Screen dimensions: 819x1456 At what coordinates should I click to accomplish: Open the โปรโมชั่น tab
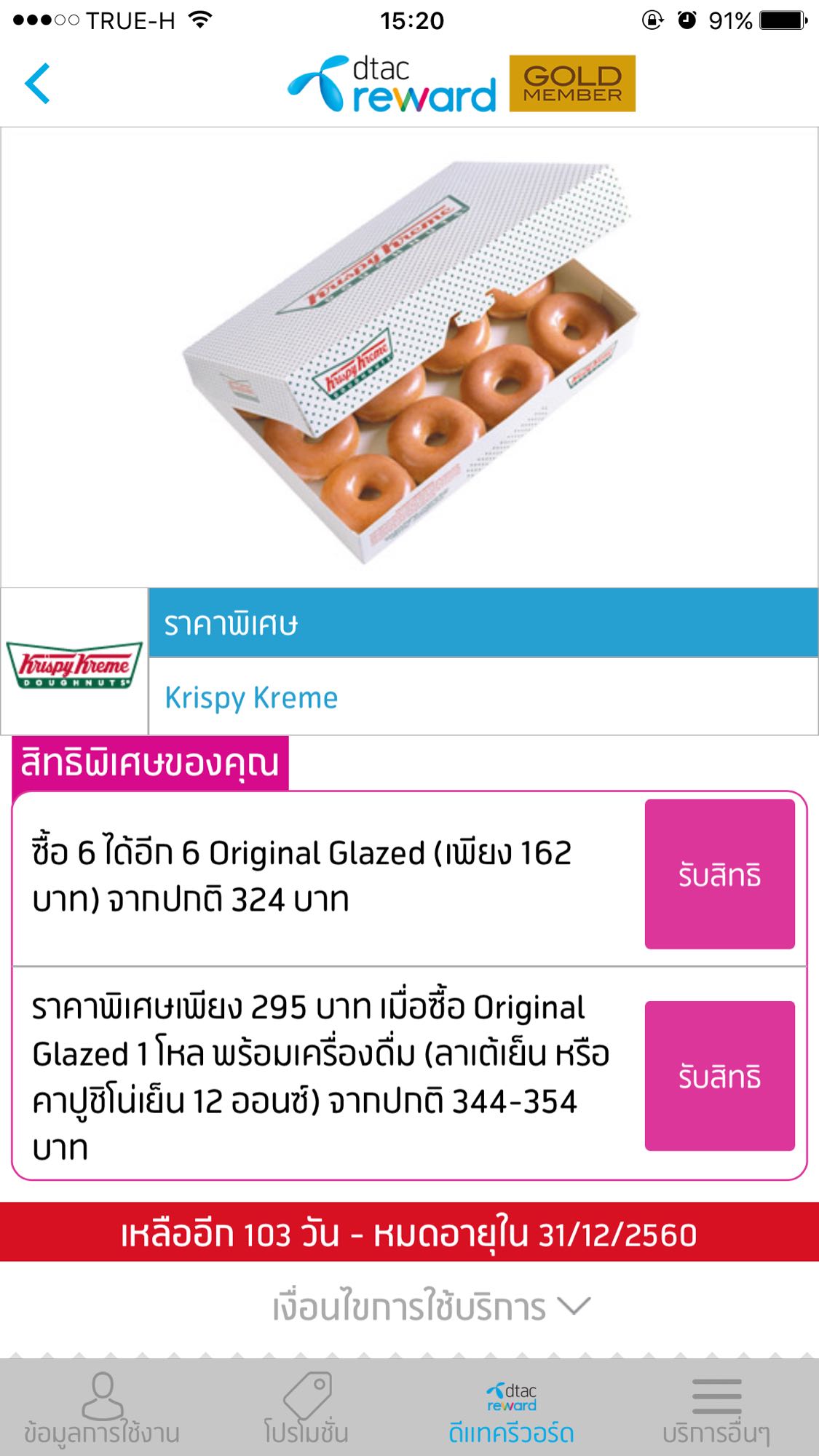[306, 1409]
